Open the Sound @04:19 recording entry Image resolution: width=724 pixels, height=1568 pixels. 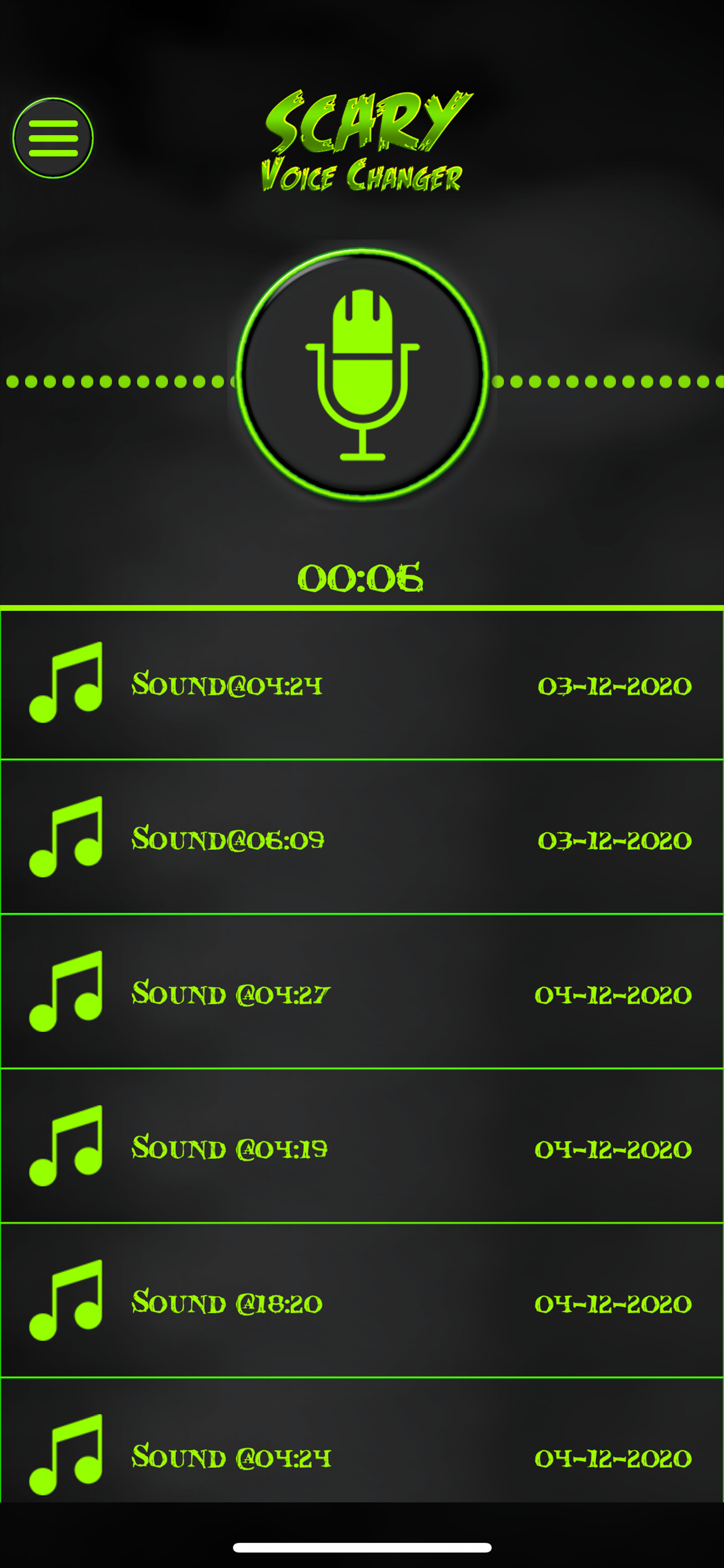pyautogui.click(x=362, y=1149)
